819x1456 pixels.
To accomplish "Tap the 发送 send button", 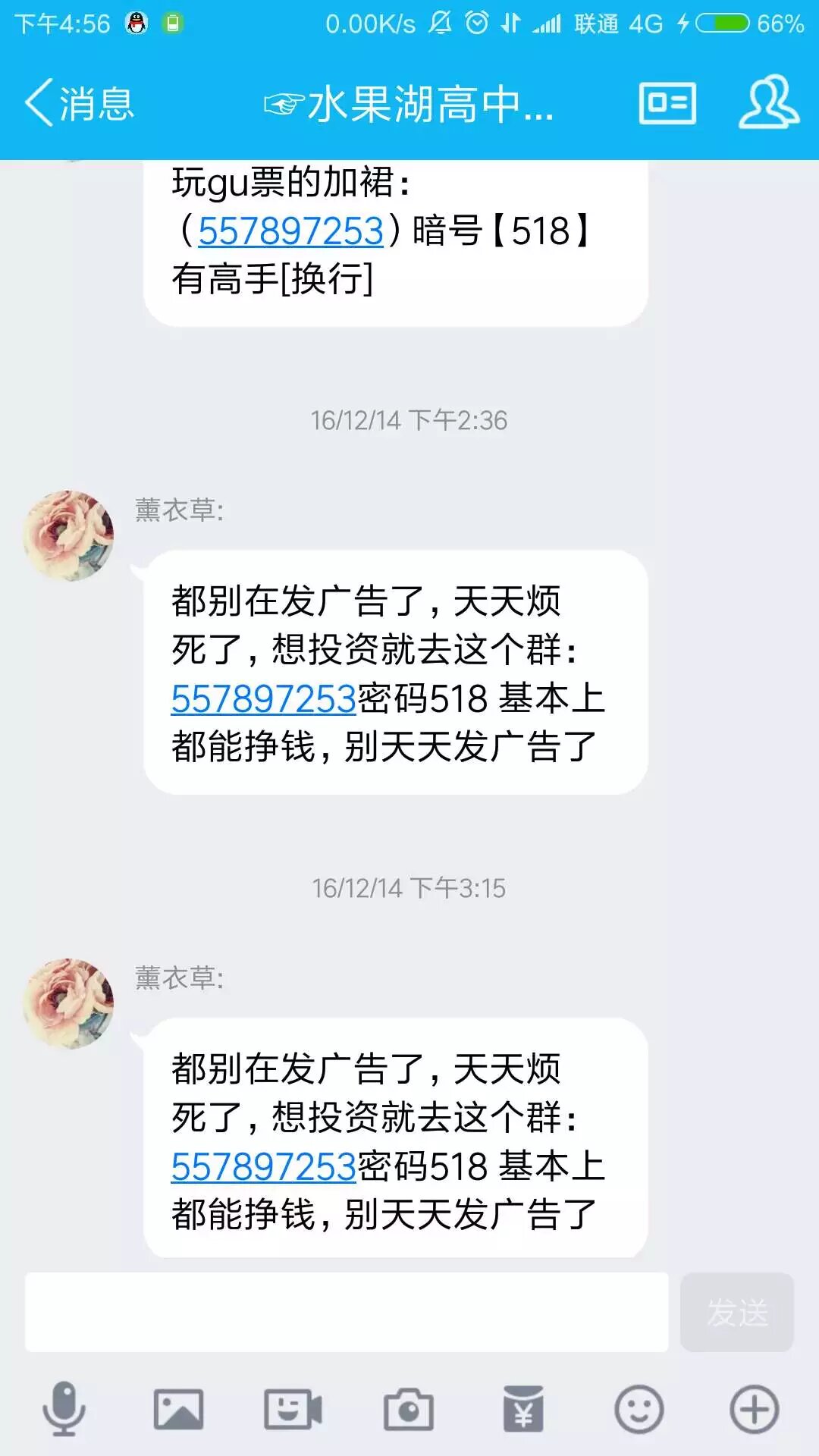I will tap(736, 1312).
